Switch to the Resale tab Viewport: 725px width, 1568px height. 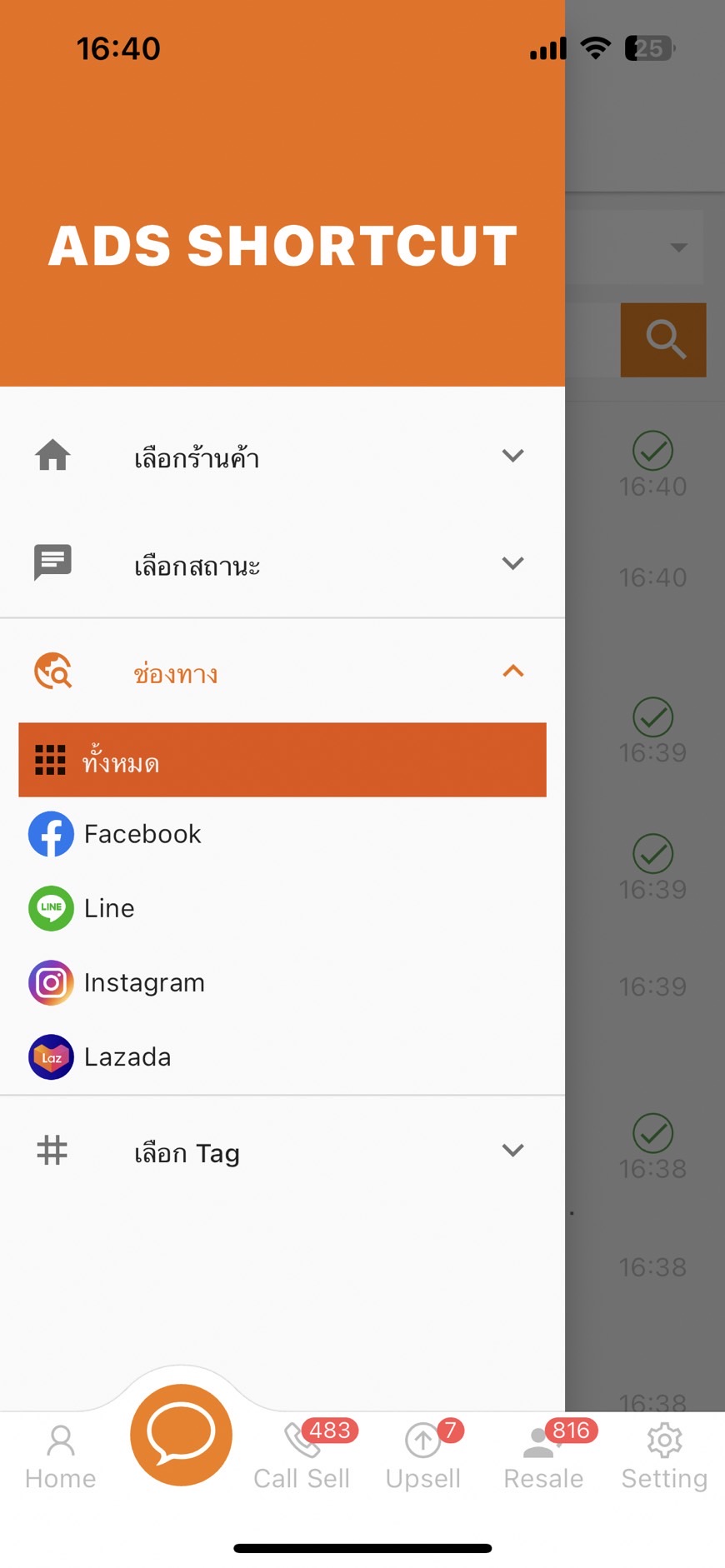click(544, 1457)
